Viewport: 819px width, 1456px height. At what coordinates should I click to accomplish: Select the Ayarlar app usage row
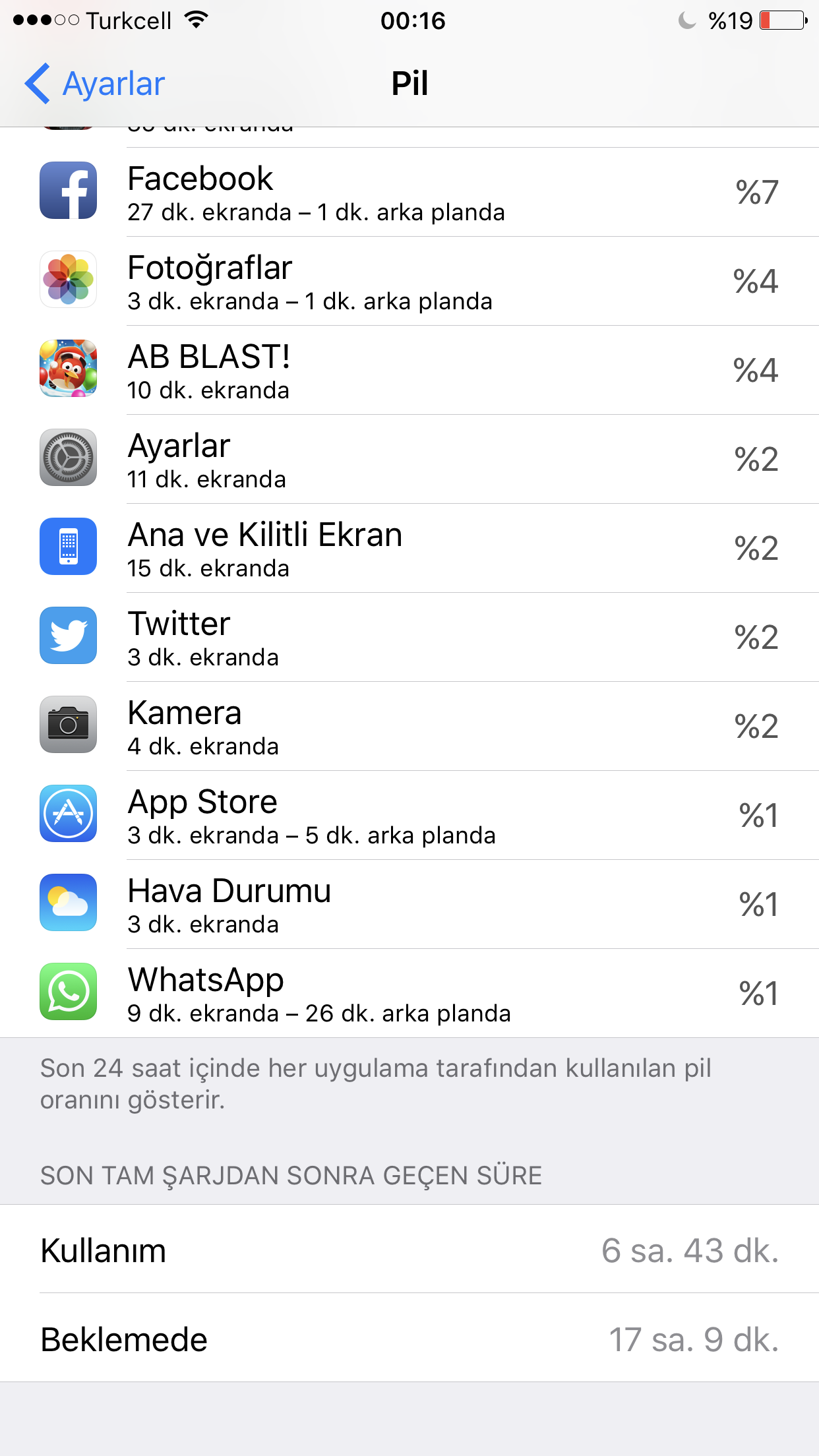[409, 459]
